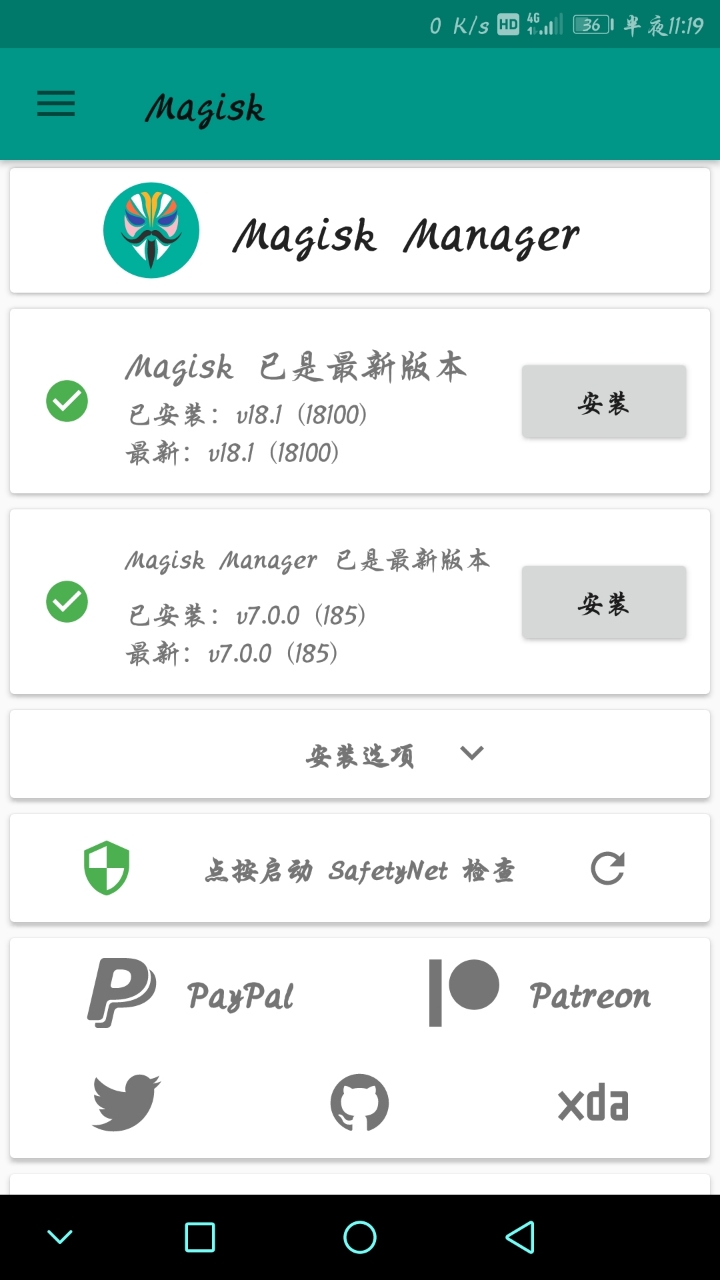Tap 安装 to install Magisk Manager
The image size is (720, 1280).
pos(603,601)
